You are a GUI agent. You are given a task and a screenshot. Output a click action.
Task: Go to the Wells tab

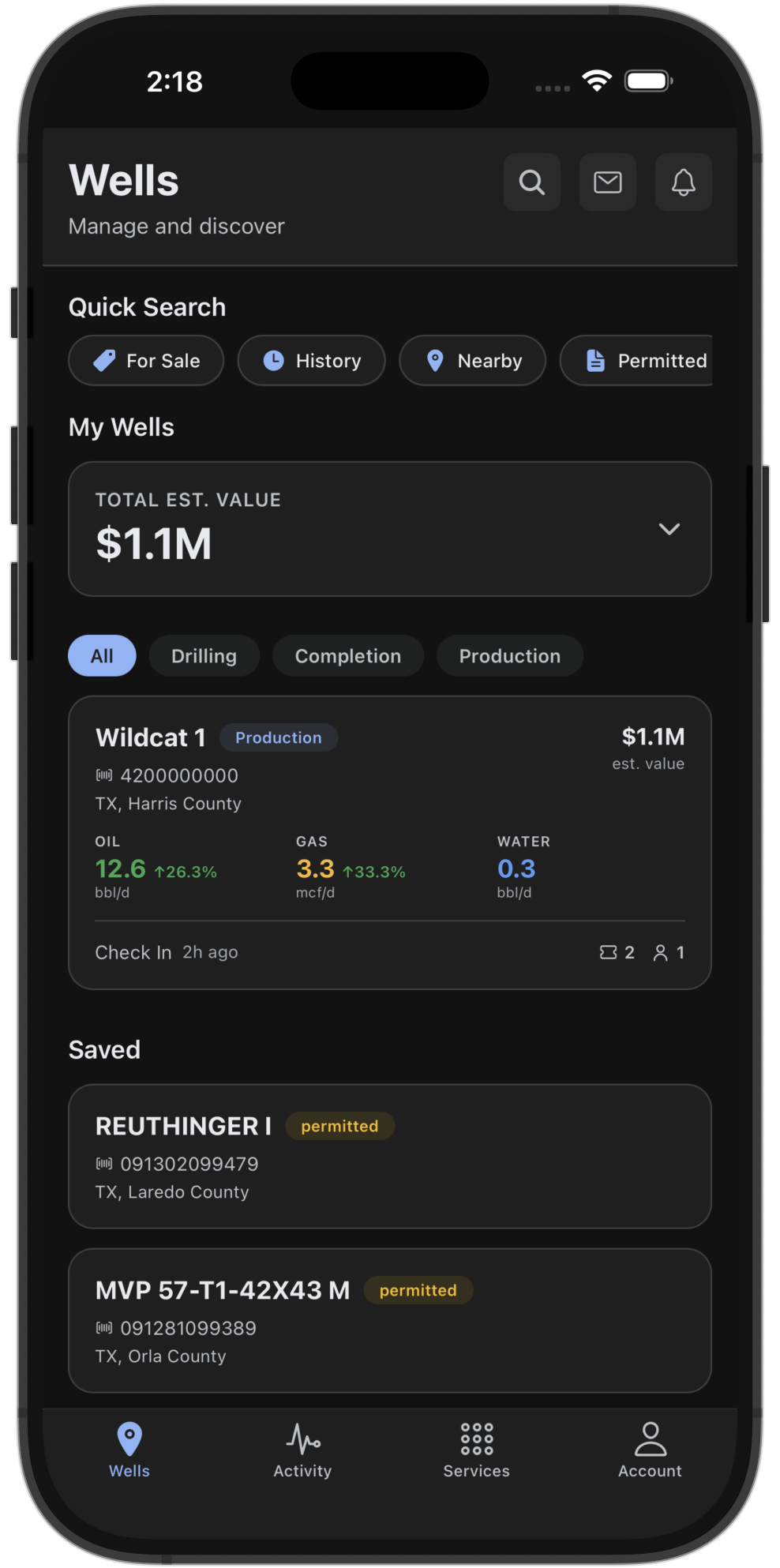click(x=129, y=1450)
